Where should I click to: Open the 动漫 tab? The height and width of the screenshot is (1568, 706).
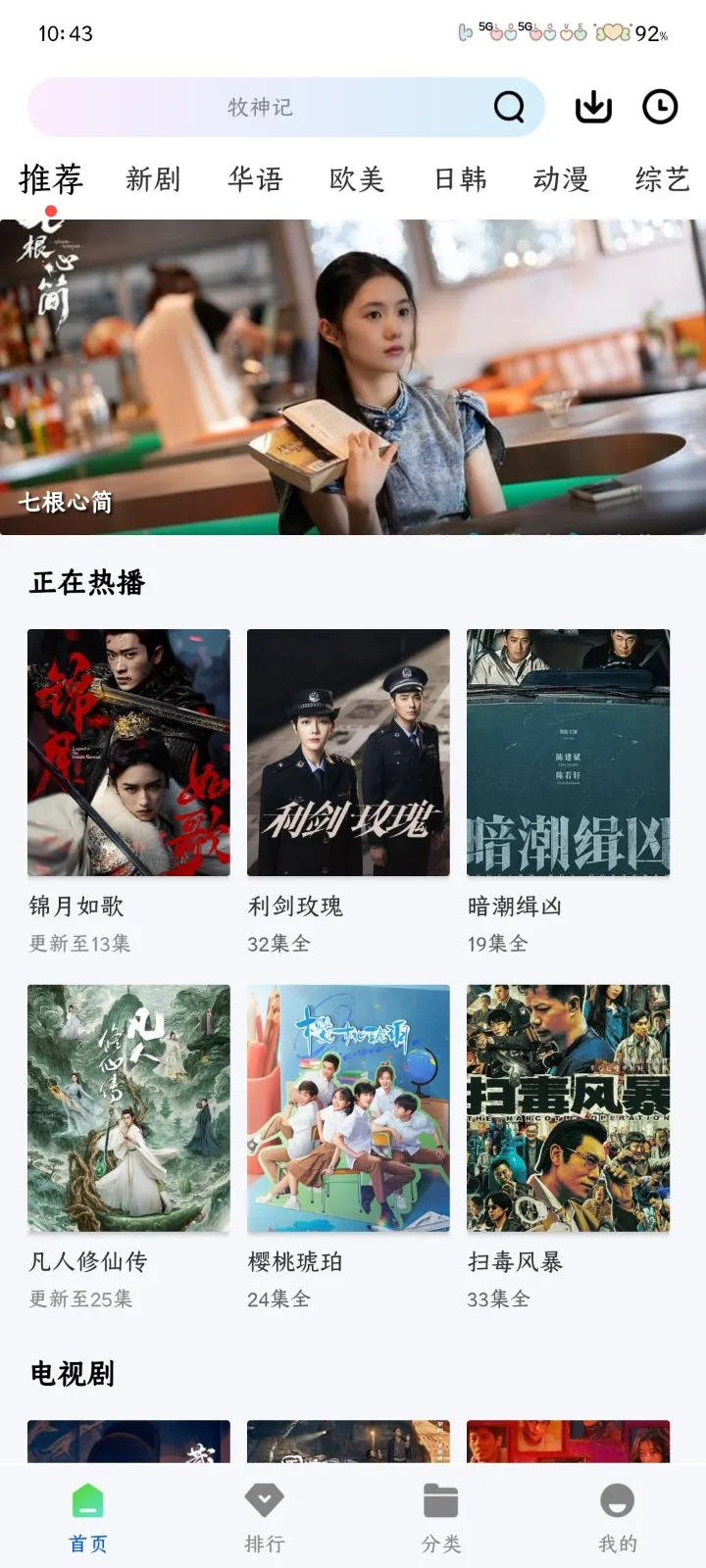point(561,179)
